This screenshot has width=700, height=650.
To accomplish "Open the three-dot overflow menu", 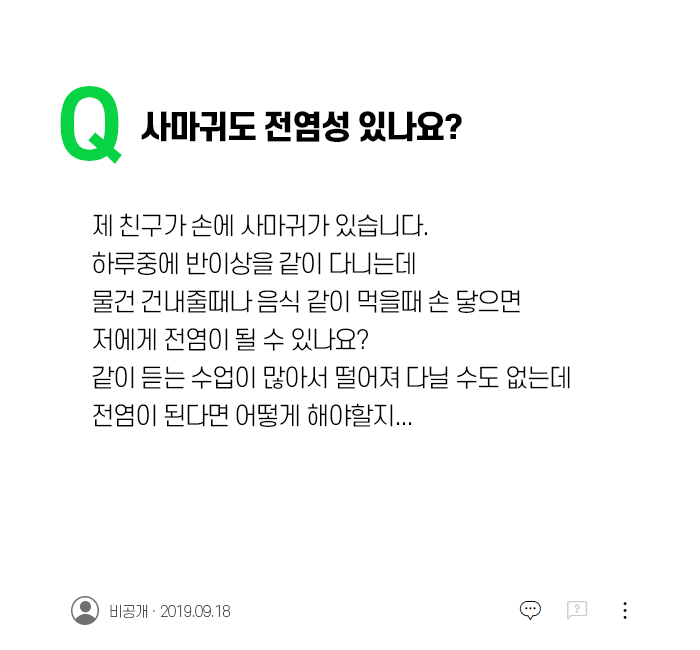I will click(625, 610).
